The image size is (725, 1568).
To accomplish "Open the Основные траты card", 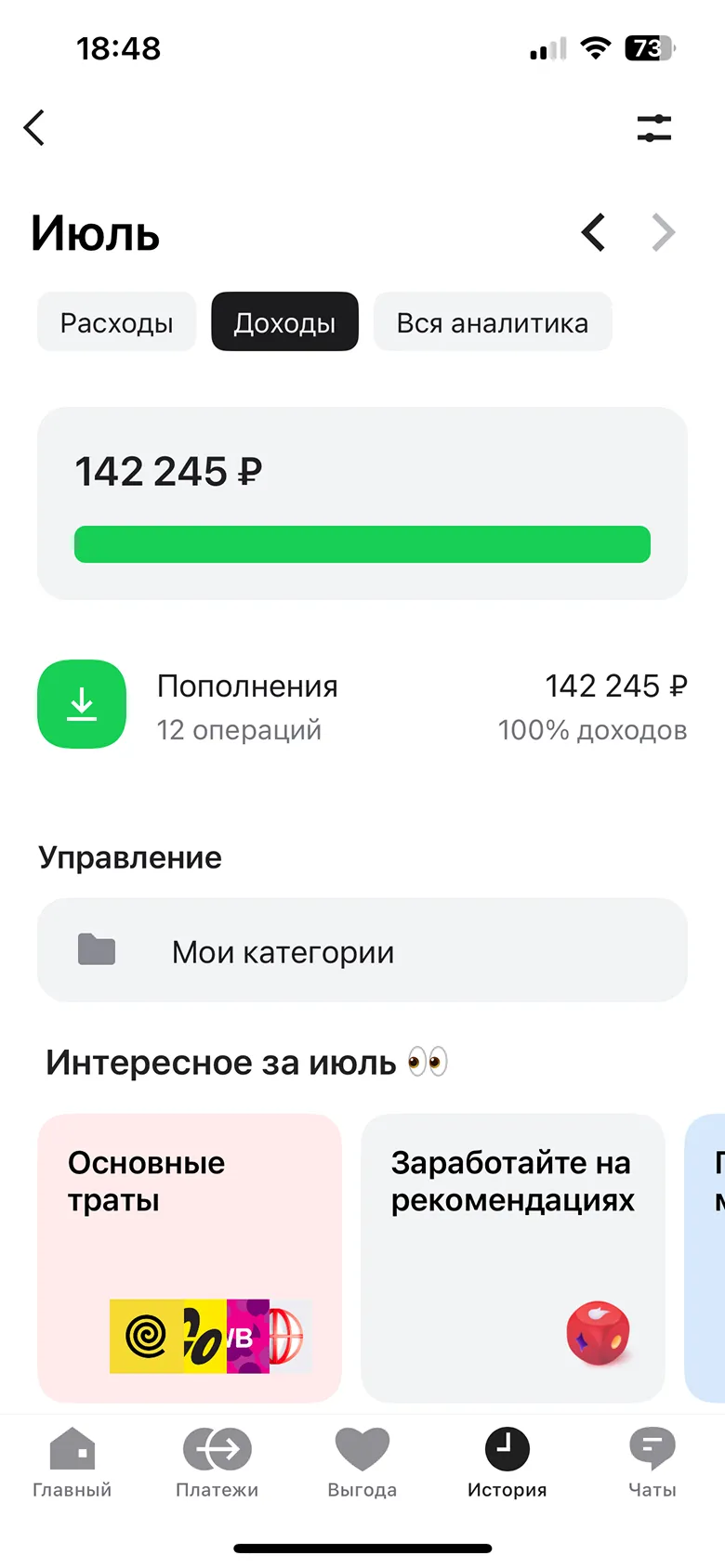I will tap(190, 1257).
